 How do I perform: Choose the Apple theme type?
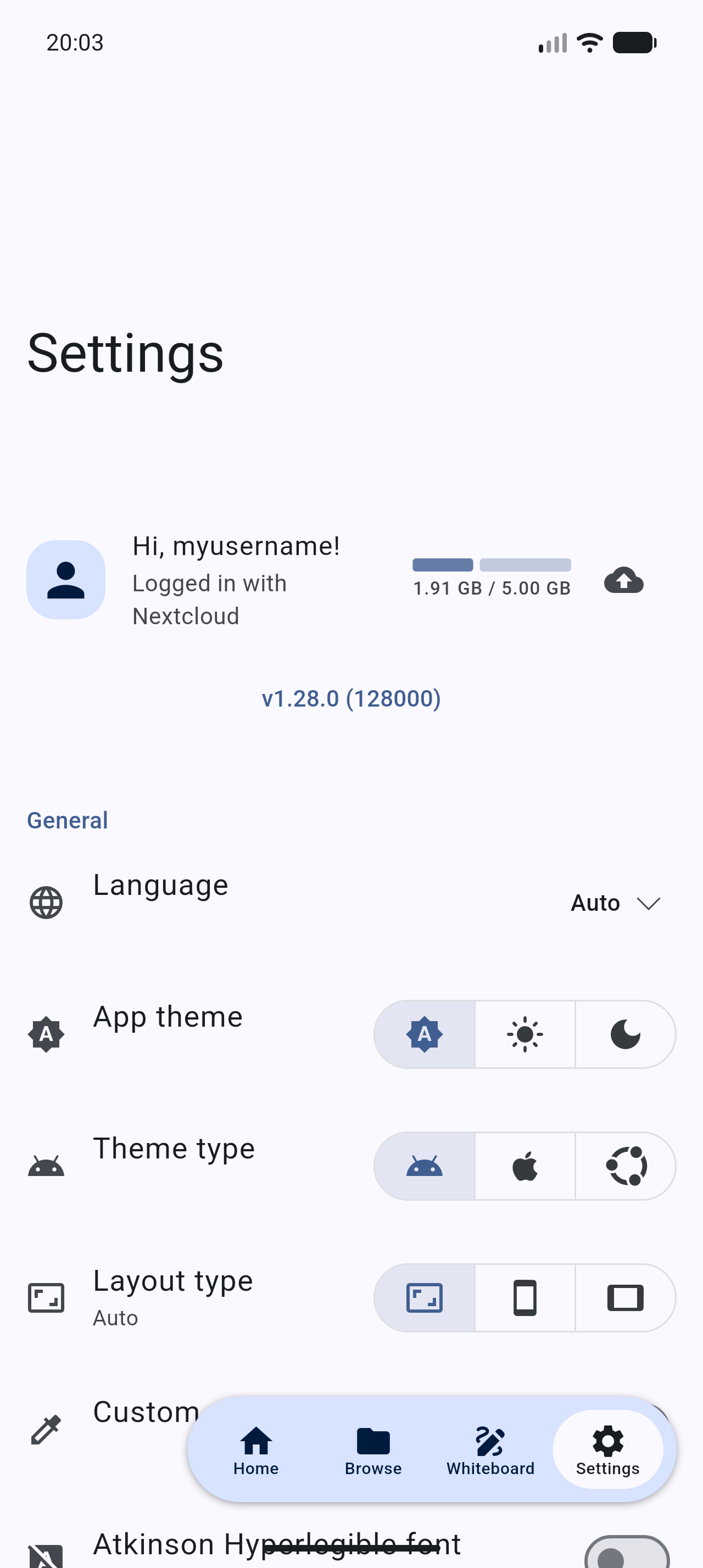525,1166
